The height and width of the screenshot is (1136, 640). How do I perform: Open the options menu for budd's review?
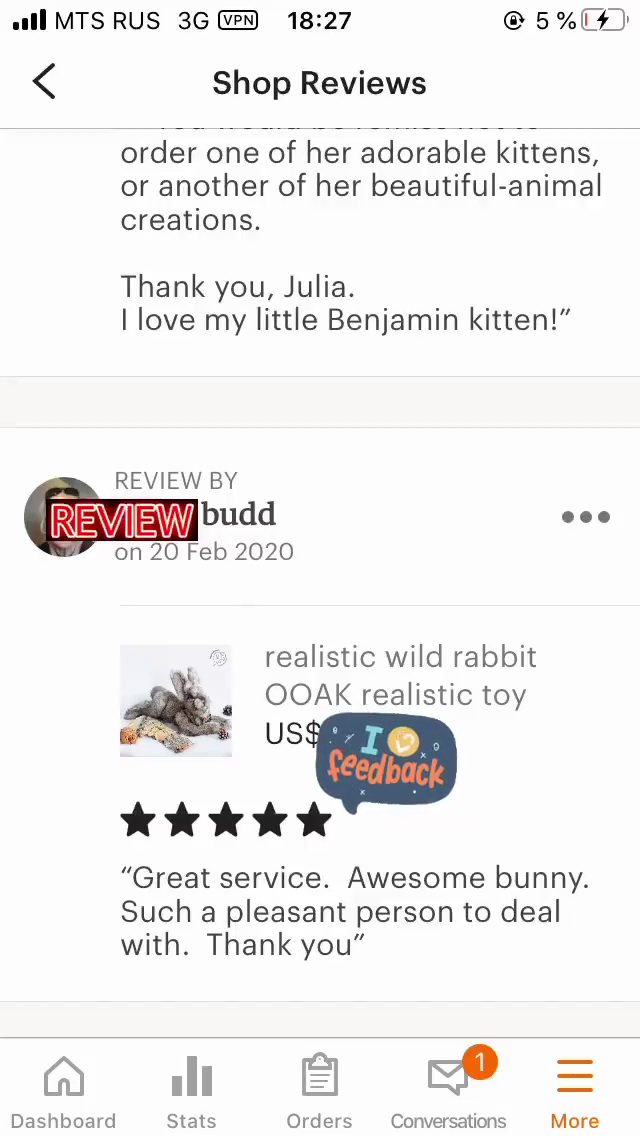click(585, 517)
